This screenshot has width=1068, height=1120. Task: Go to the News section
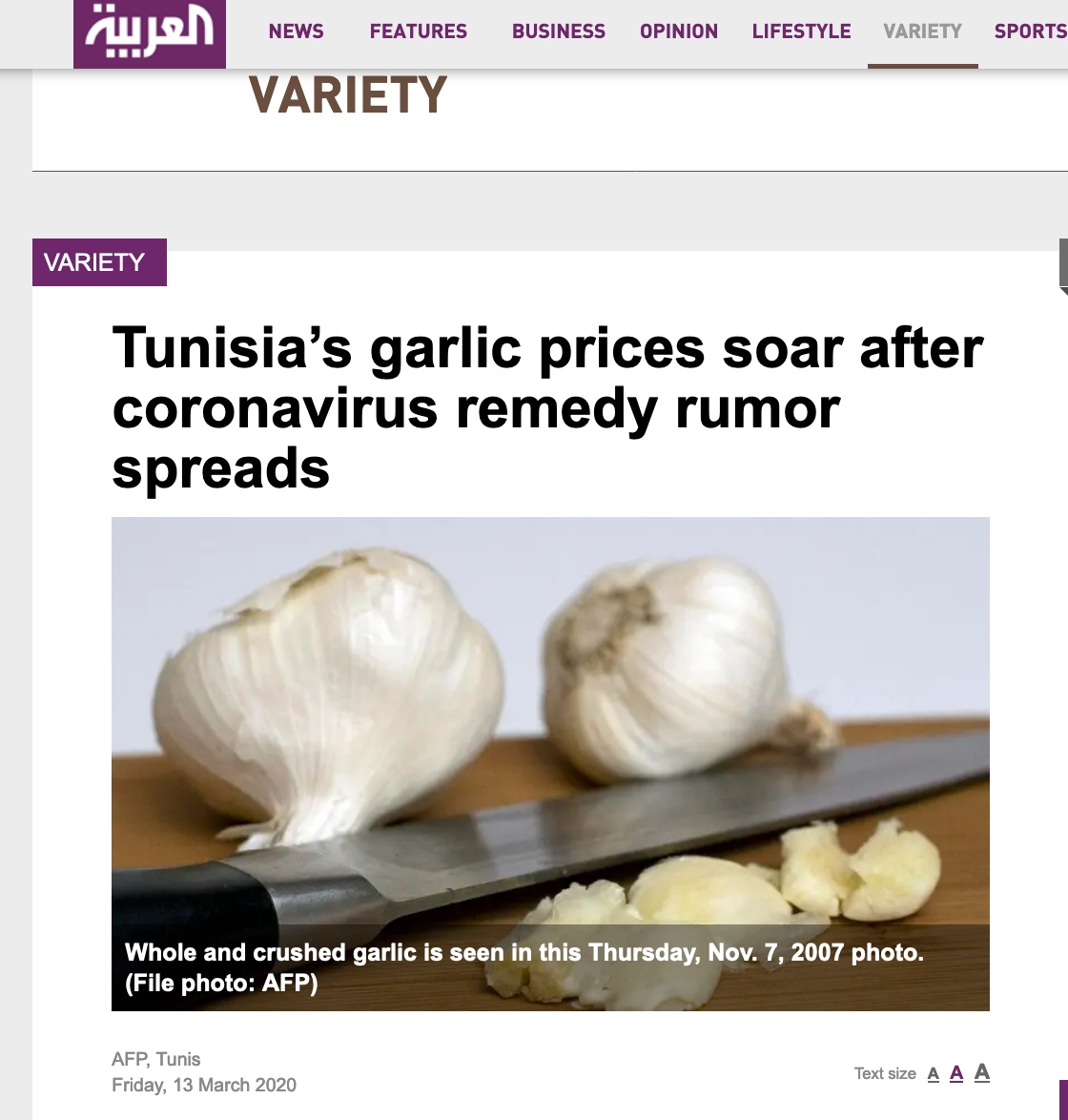(296, 31)
